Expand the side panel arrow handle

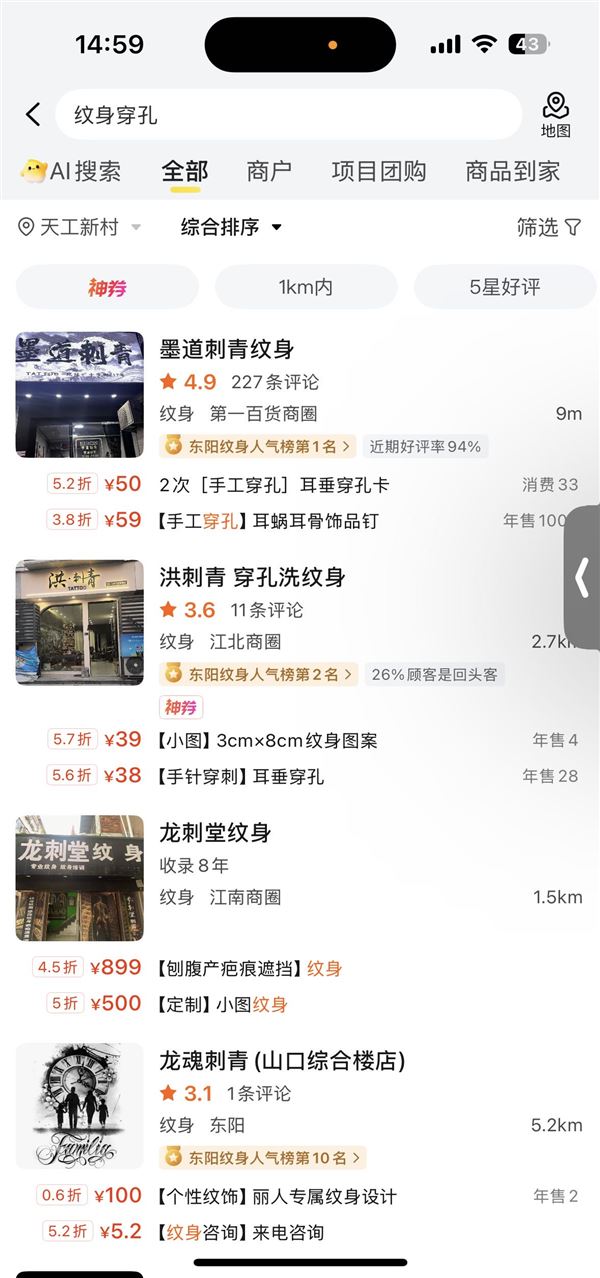(x=582, y=580)
